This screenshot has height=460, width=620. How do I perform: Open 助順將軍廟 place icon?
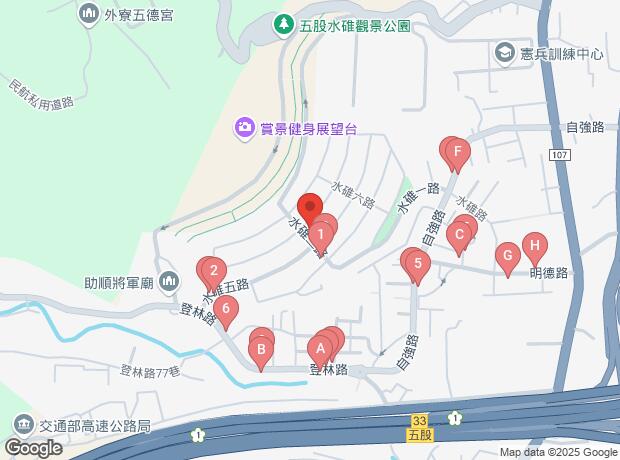pos(168,281)
